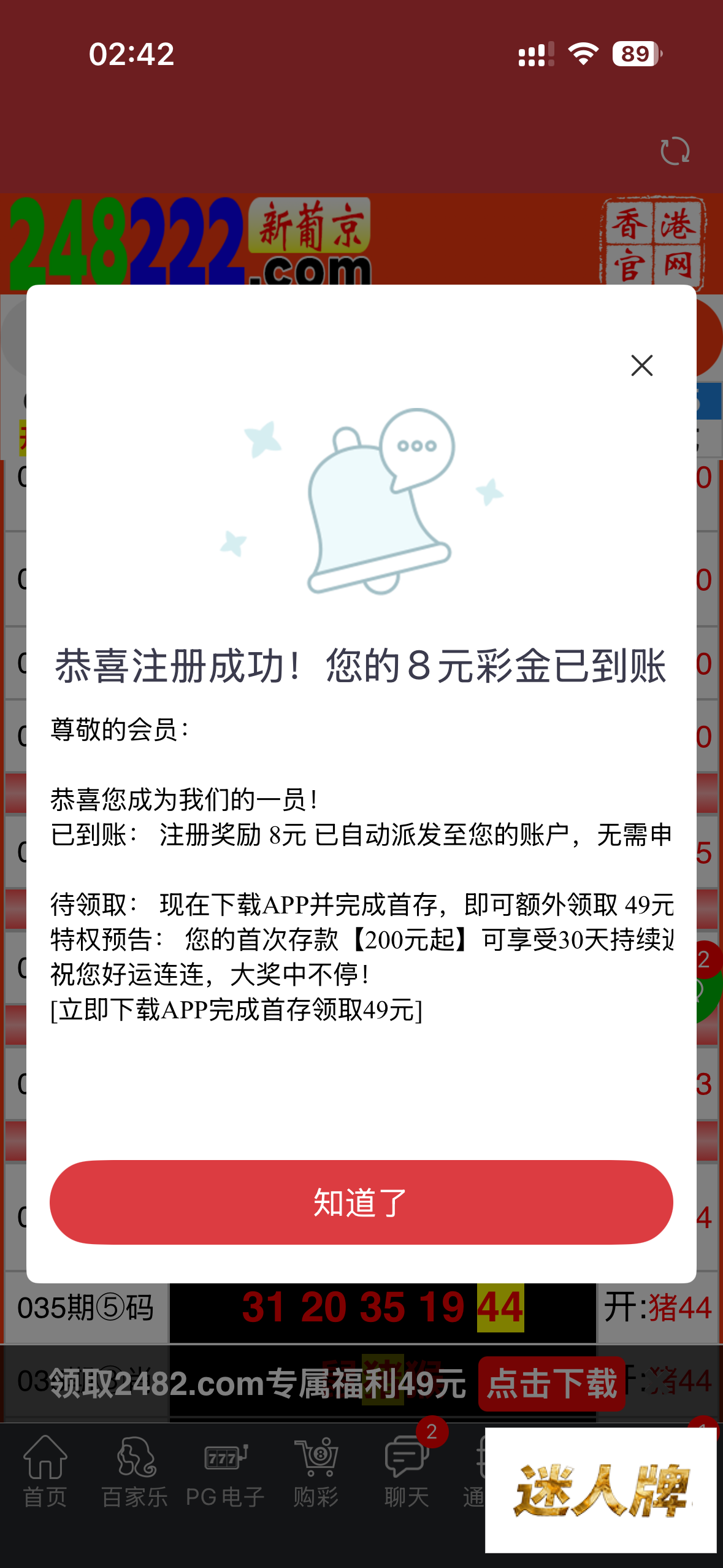723x1568 pixels.
Task: Tap the 知道了 button
Action: 361,1202
